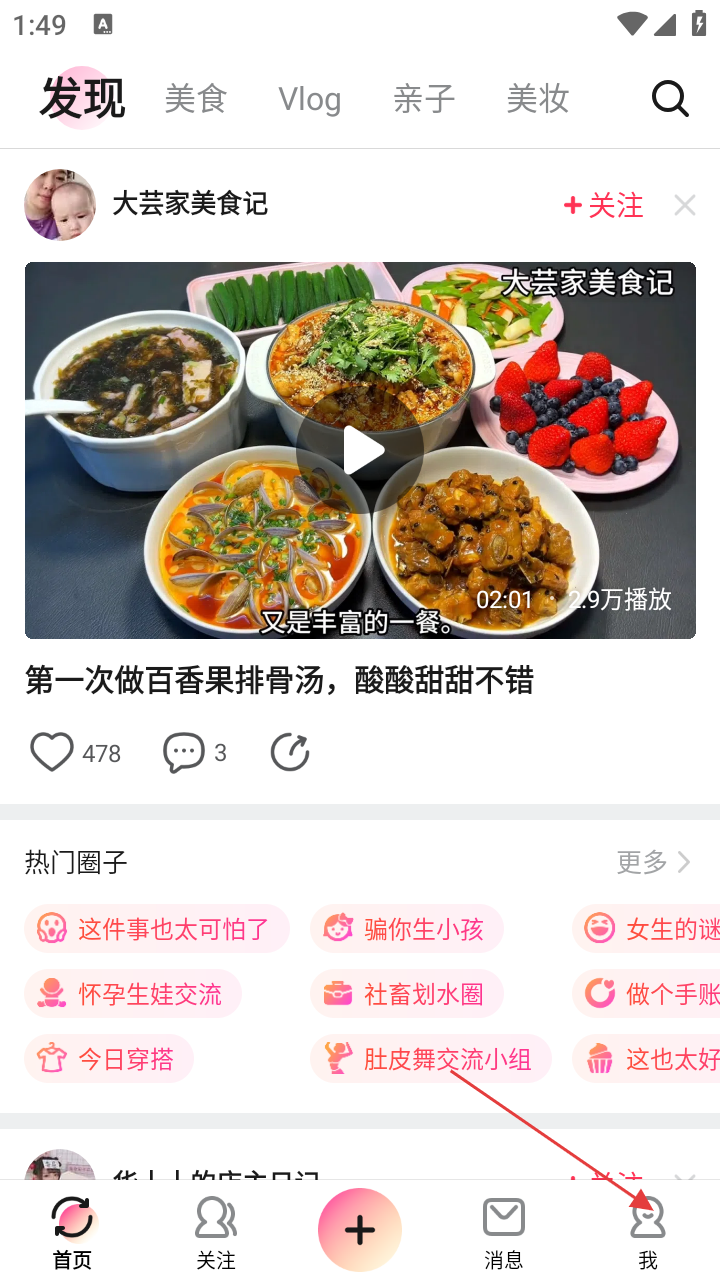Open the 今日穿搭 circle
720x1280 pixels.
pyautogui.click(x=109, y=1059)
